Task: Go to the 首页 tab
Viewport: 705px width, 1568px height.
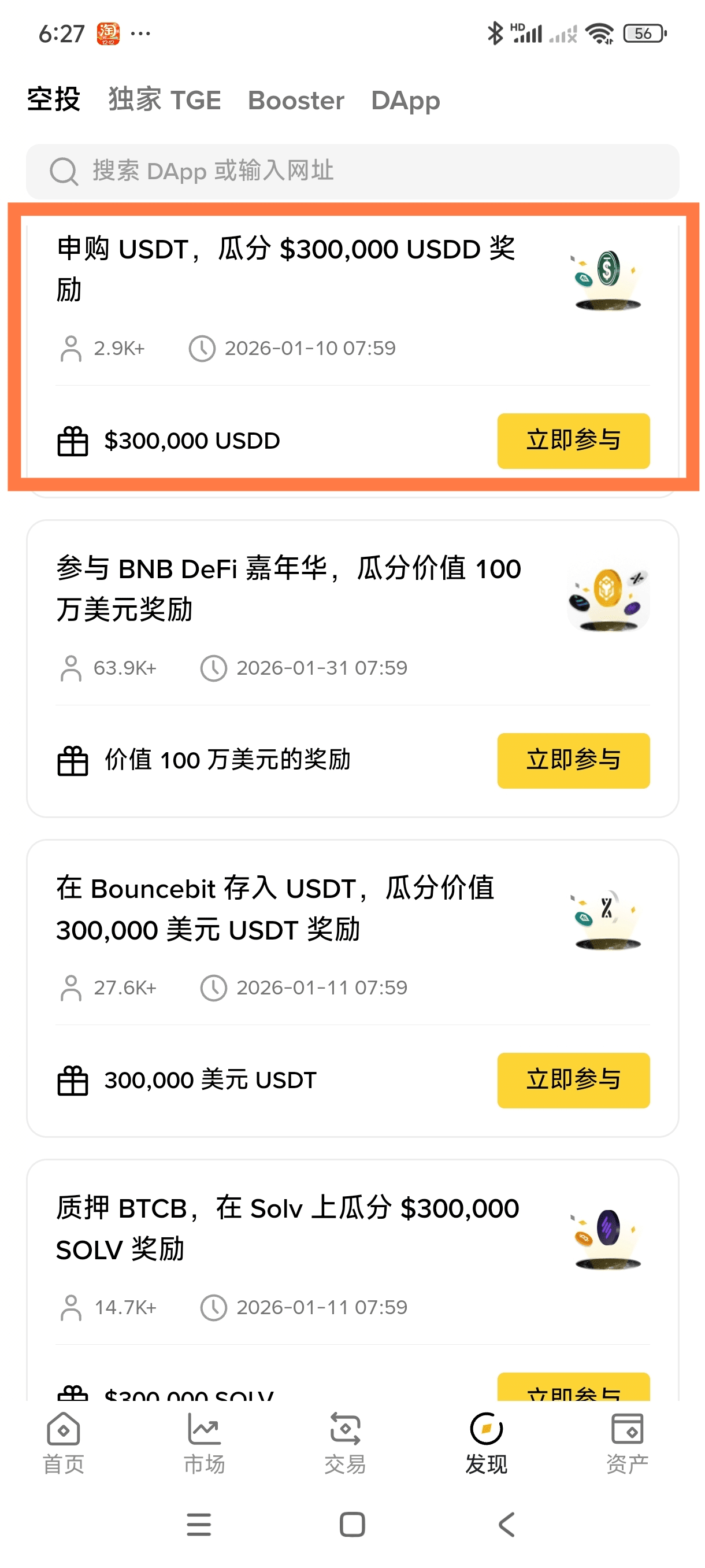Action: click(63, 1443)
